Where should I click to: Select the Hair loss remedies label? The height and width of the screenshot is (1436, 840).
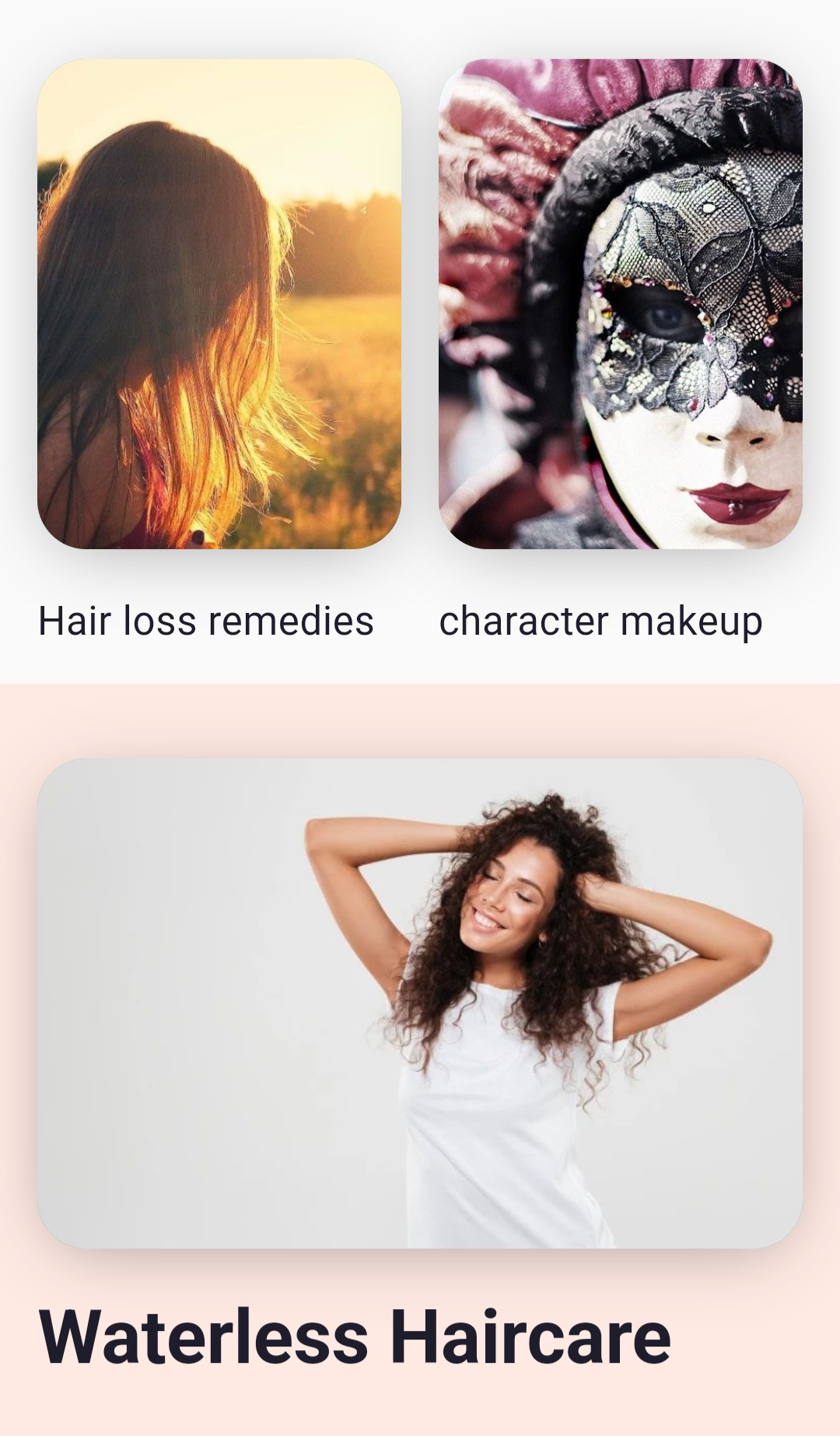click(208, 620)
